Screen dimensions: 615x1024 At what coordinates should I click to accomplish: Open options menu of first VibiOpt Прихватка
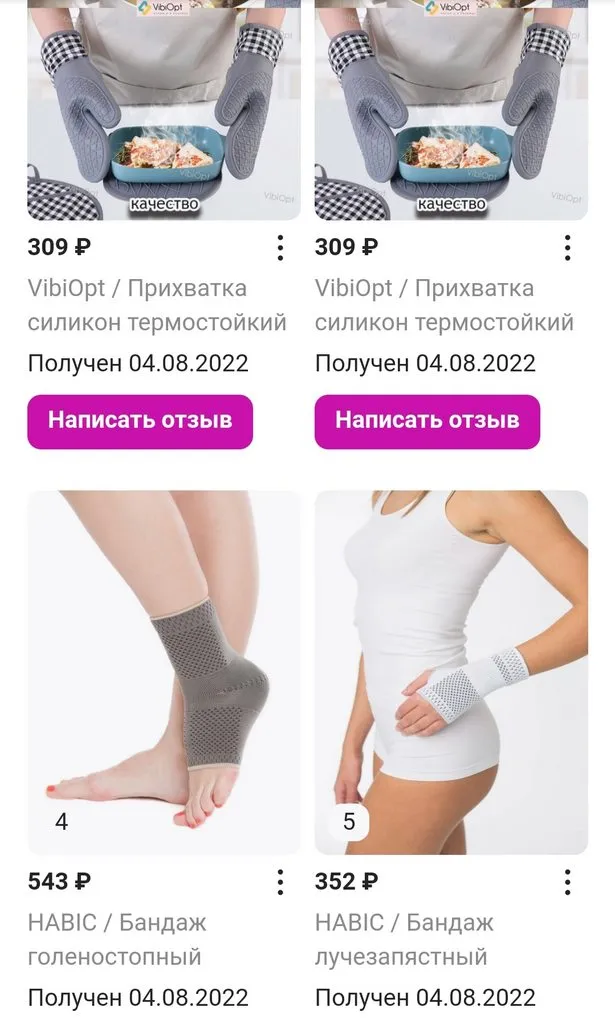280,247
